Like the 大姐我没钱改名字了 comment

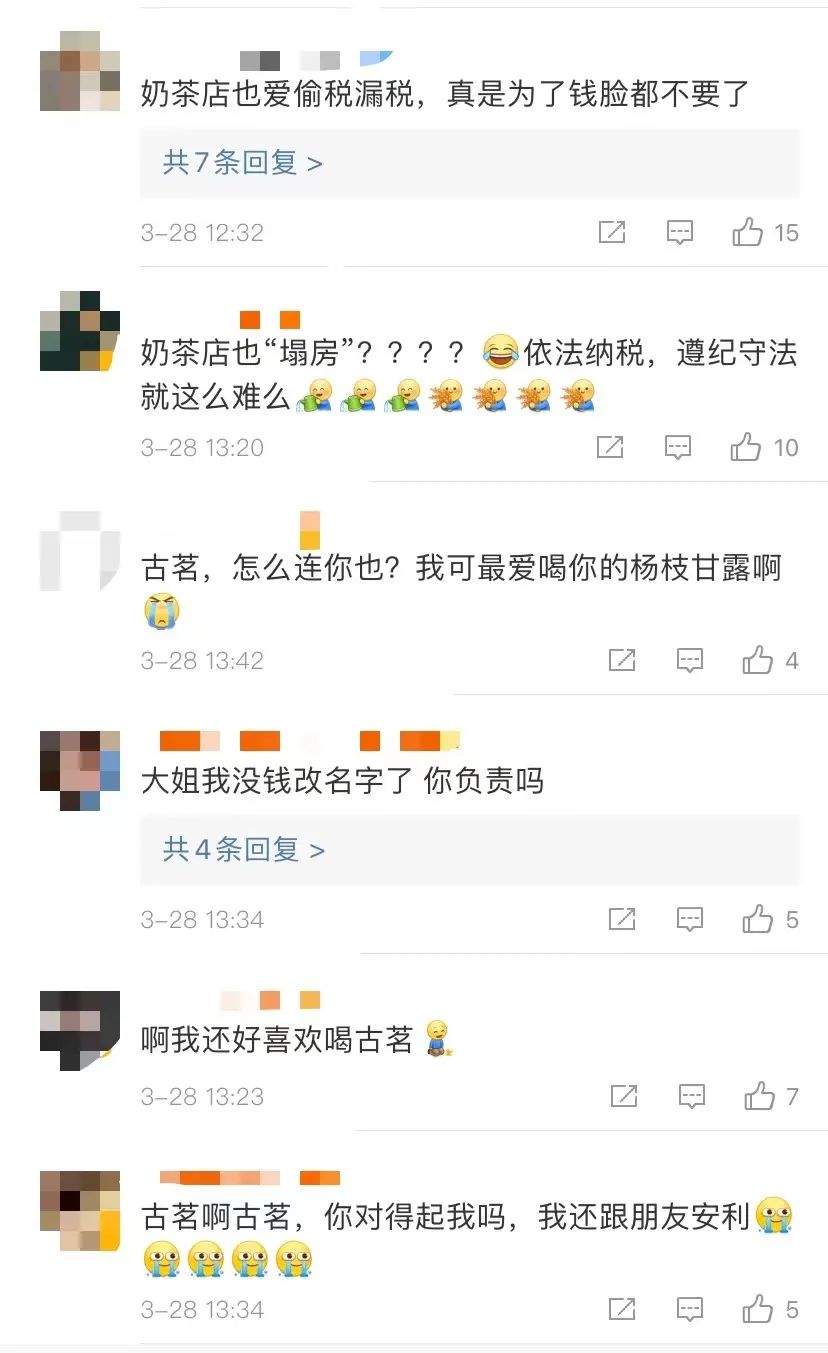click(x=758, y=919)
